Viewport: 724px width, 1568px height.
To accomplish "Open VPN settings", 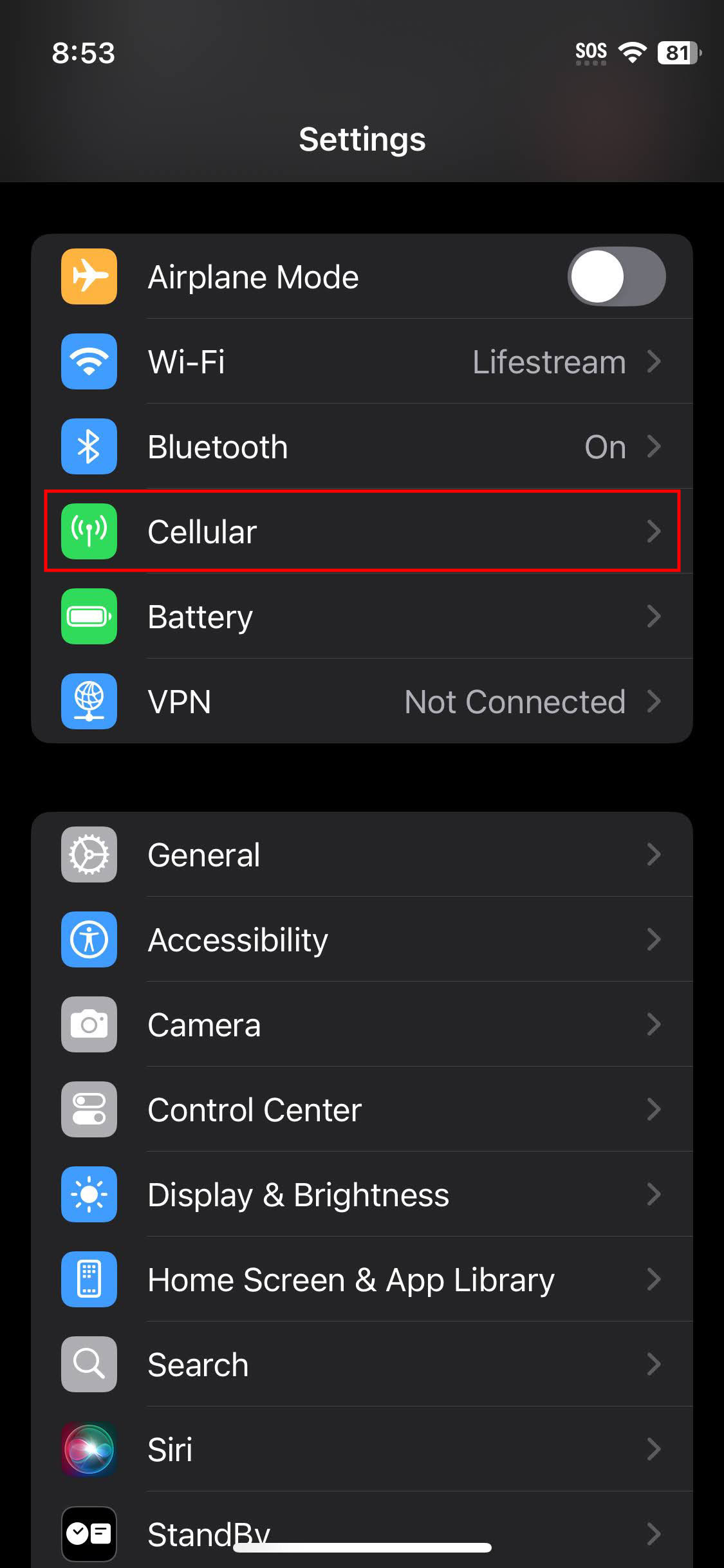I will coord(362,701).
